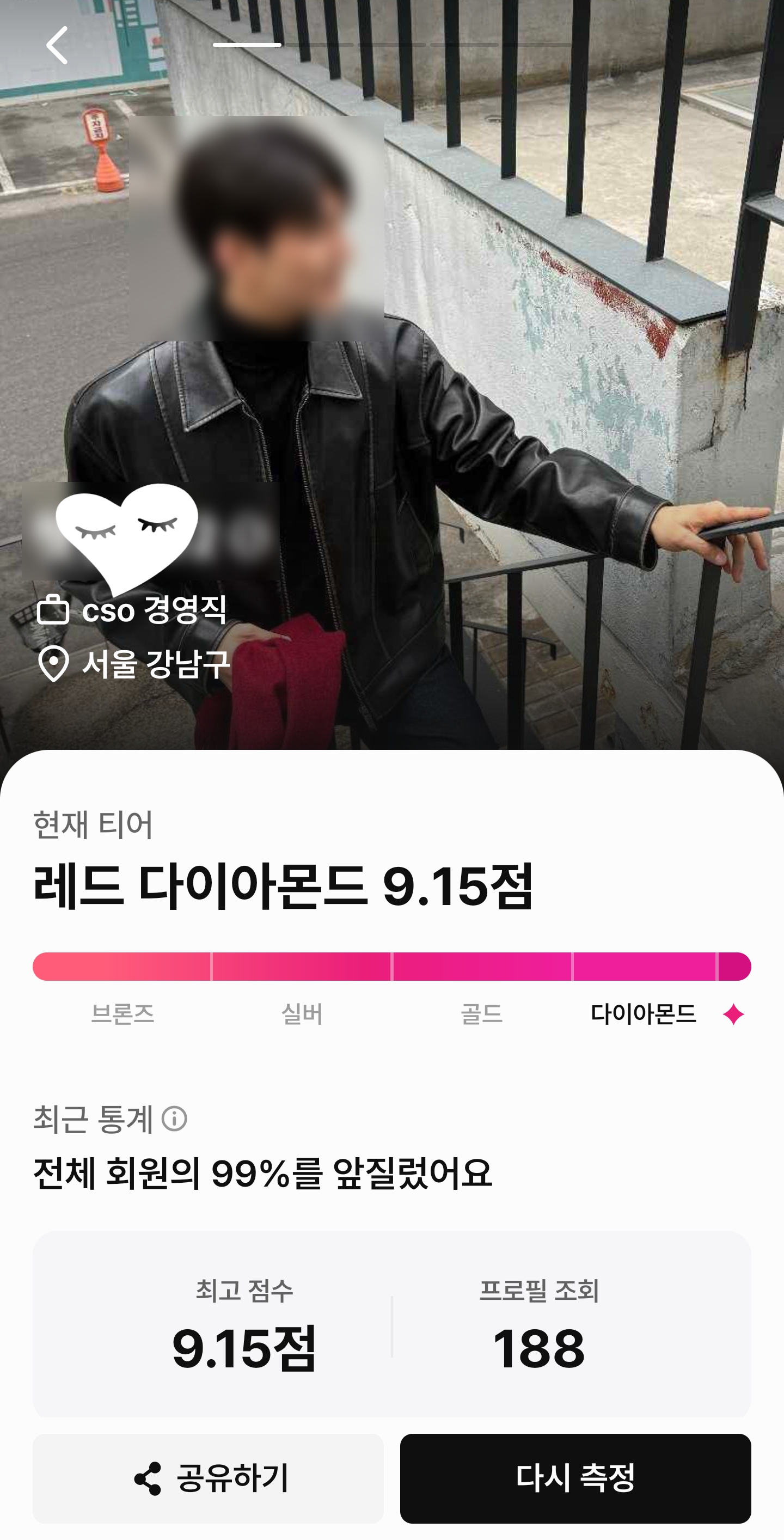Open info icon next to 최근 통계

[174, 1119]
